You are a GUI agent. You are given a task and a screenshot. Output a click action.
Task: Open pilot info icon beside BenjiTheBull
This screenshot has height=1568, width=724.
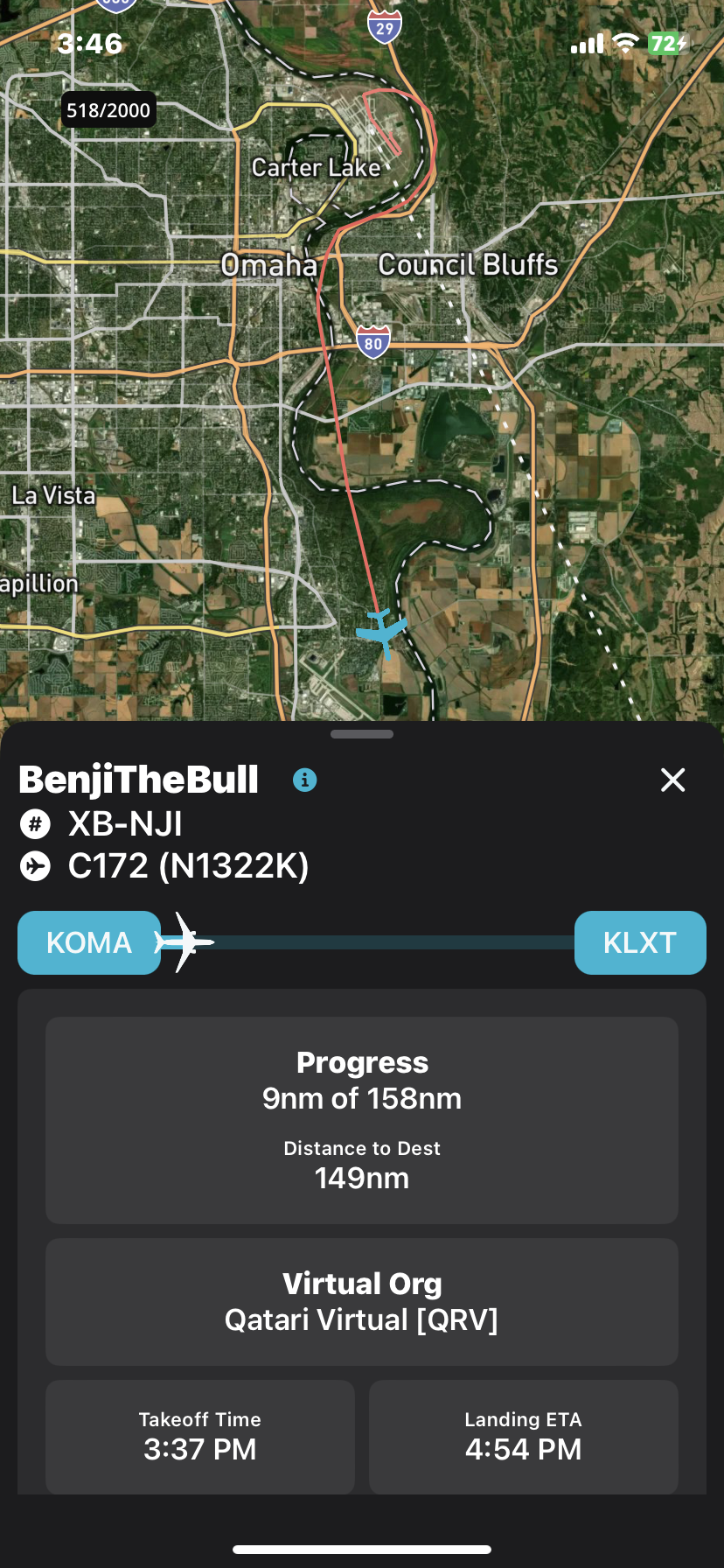coord(304,780)
